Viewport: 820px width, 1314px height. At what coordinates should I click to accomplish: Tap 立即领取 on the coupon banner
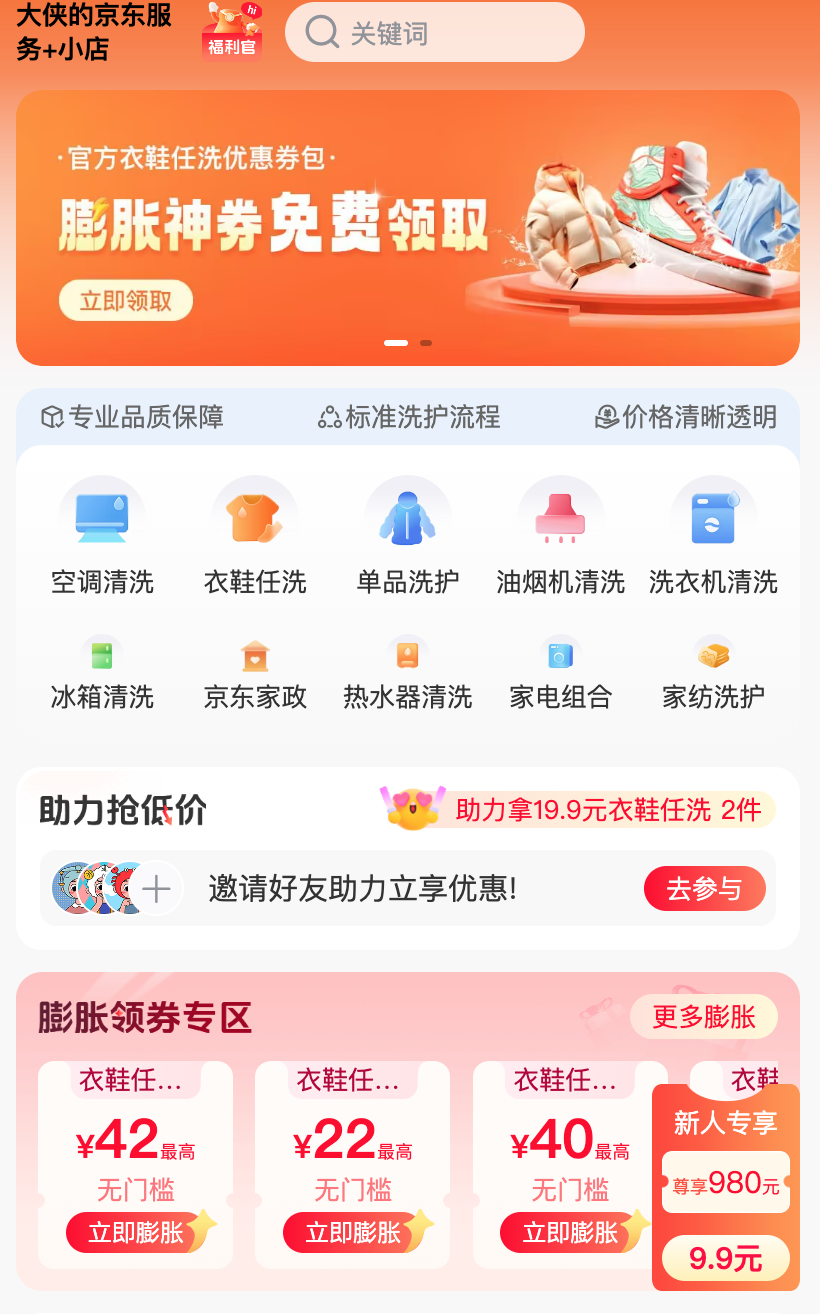pyautogui.click(x=126, y=300)
